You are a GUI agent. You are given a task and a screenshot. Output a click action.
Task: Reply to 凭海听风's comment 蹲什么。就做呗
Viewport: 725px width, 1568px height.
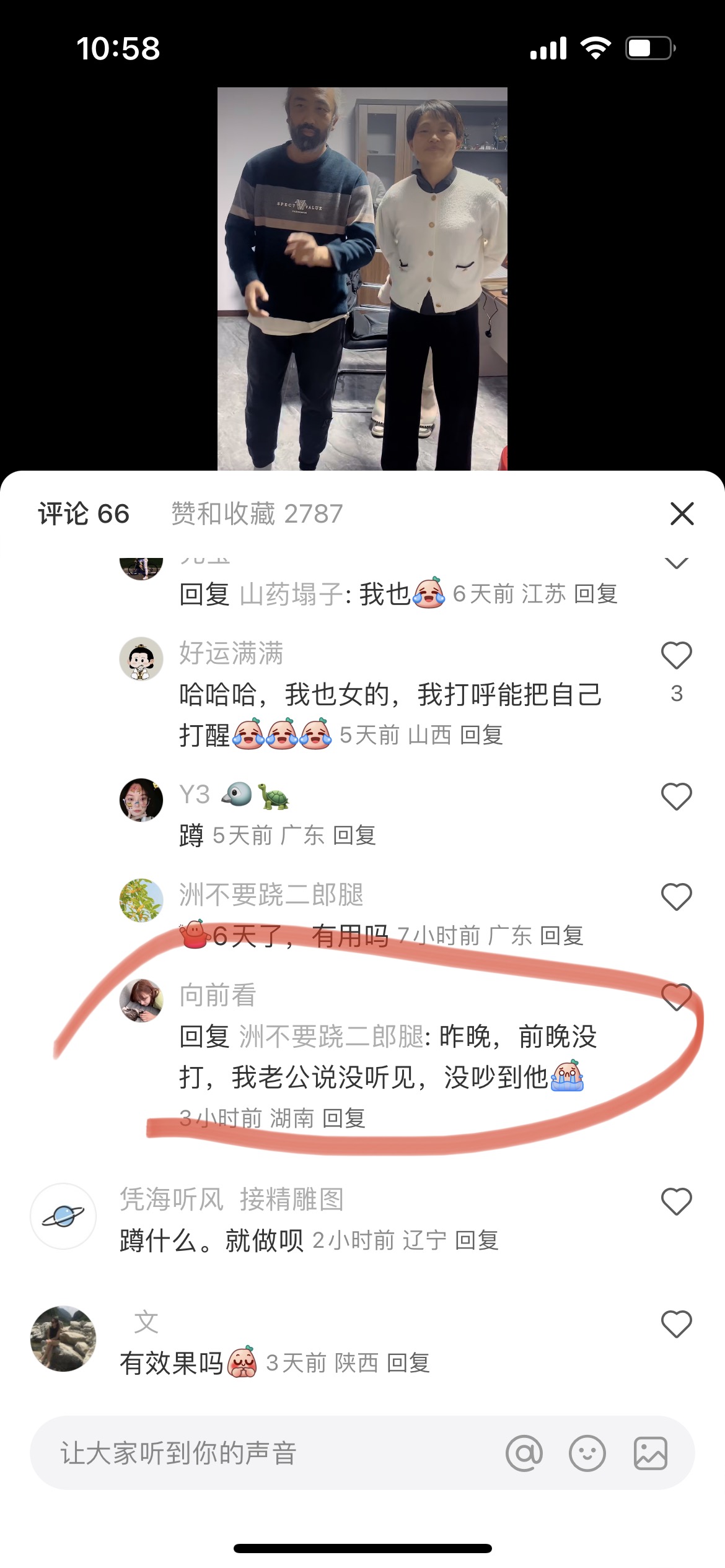(477, 1240)
